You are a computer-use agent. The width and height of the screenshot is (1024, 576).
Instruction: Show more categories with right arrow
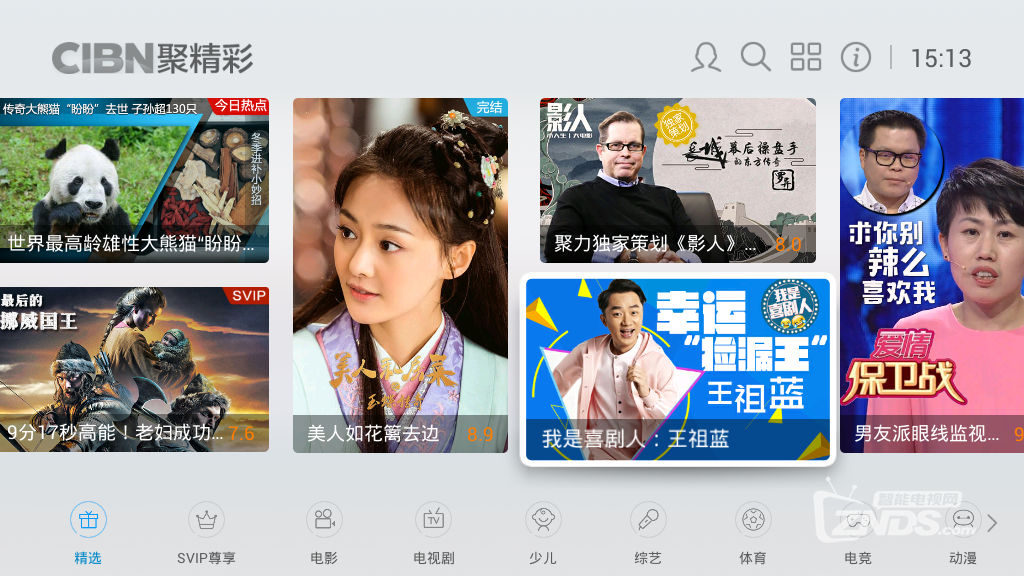(x=993, y=523)
